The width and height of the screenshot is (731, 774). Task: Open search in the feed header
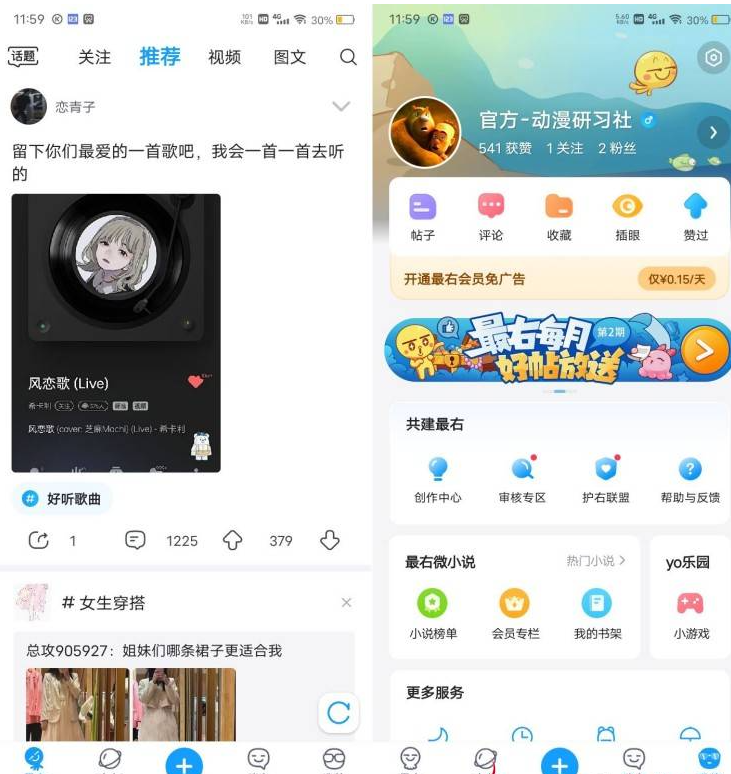click(x=348, y=57)
